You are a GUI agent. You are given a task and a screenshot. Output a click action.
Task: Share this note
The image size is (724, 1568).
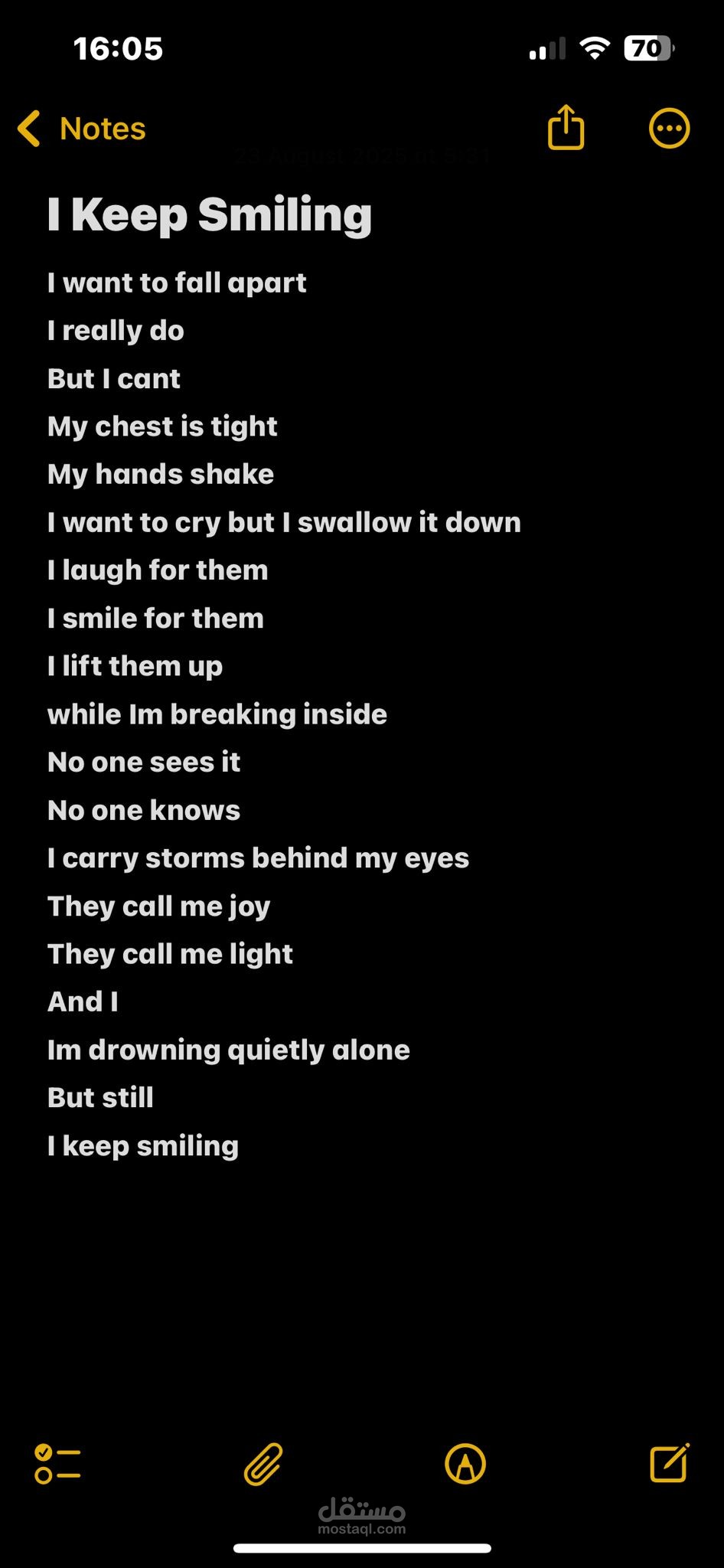click(x=566, y=127)
